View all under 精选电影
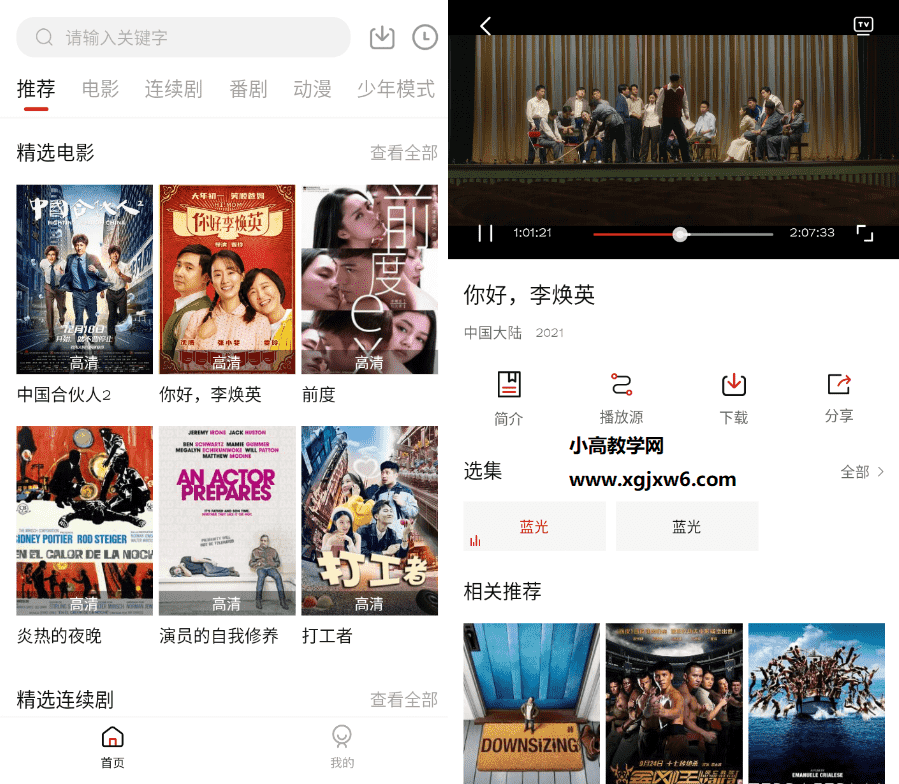The height and width of the screenshot is (784, 899). tap(403, 153)
